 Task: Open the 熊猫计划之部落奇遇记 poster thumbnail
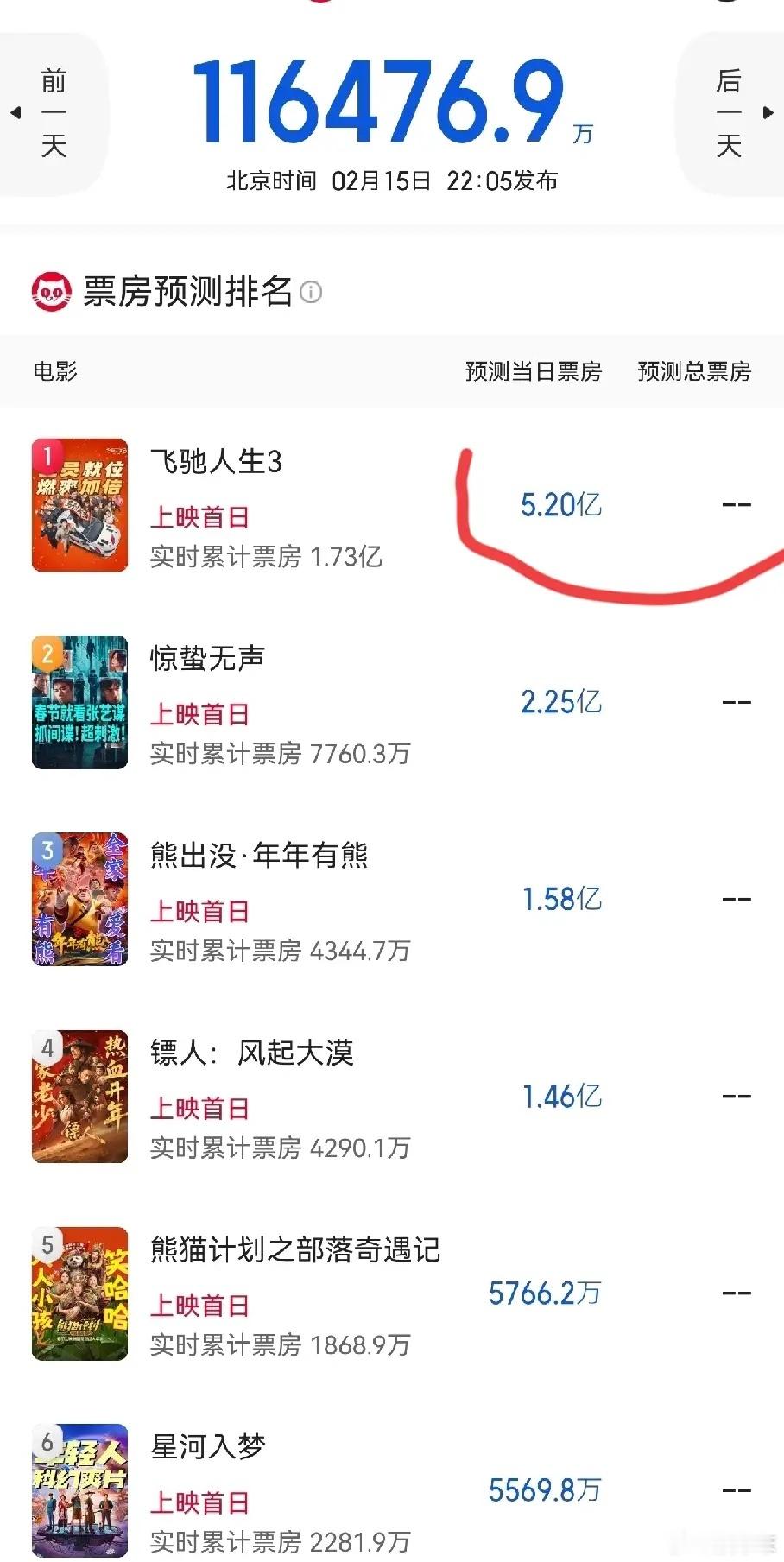pos(79,1295)
